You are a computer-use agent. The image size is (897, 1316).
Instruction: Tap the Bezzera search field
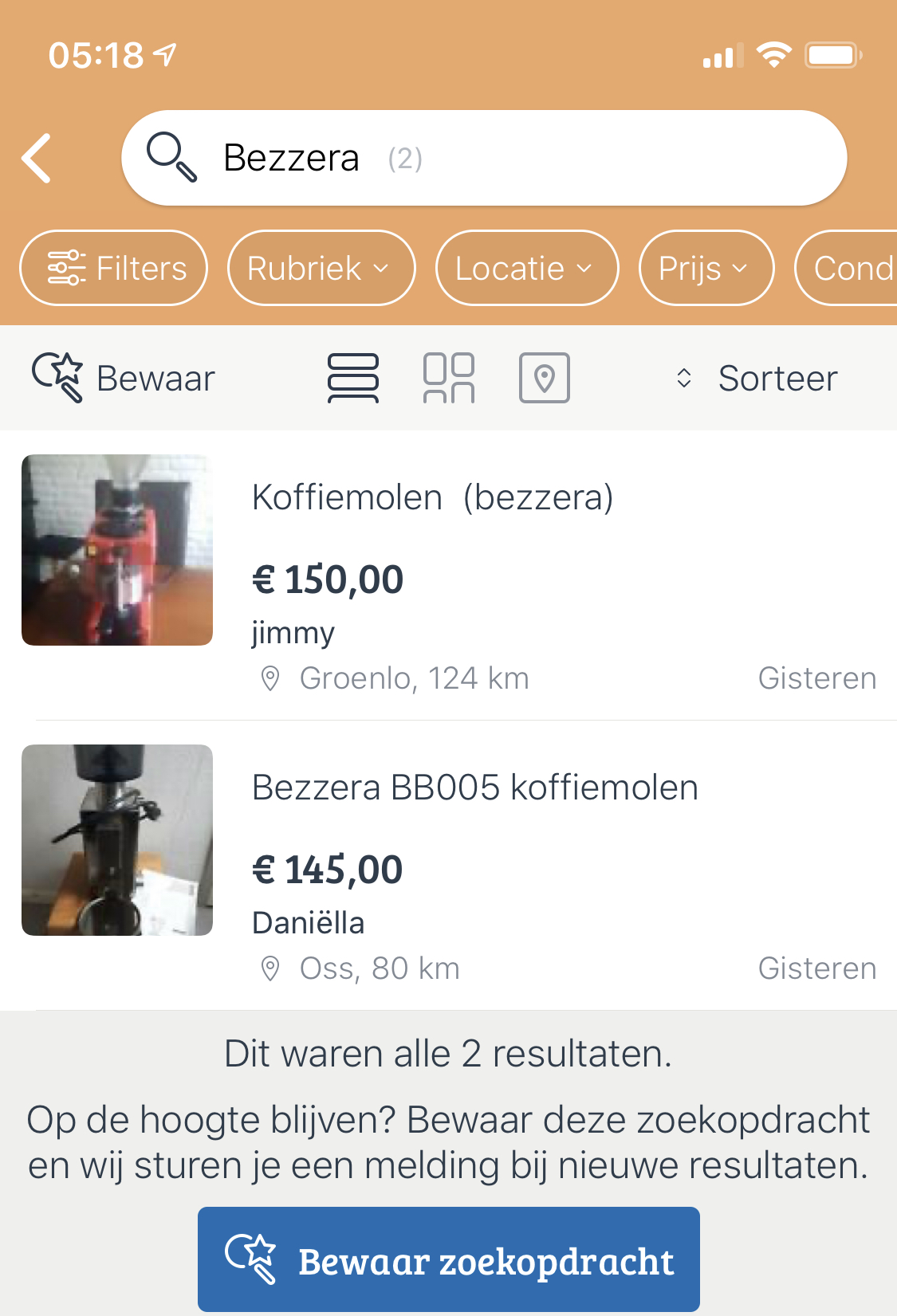(x=483, y=158)
